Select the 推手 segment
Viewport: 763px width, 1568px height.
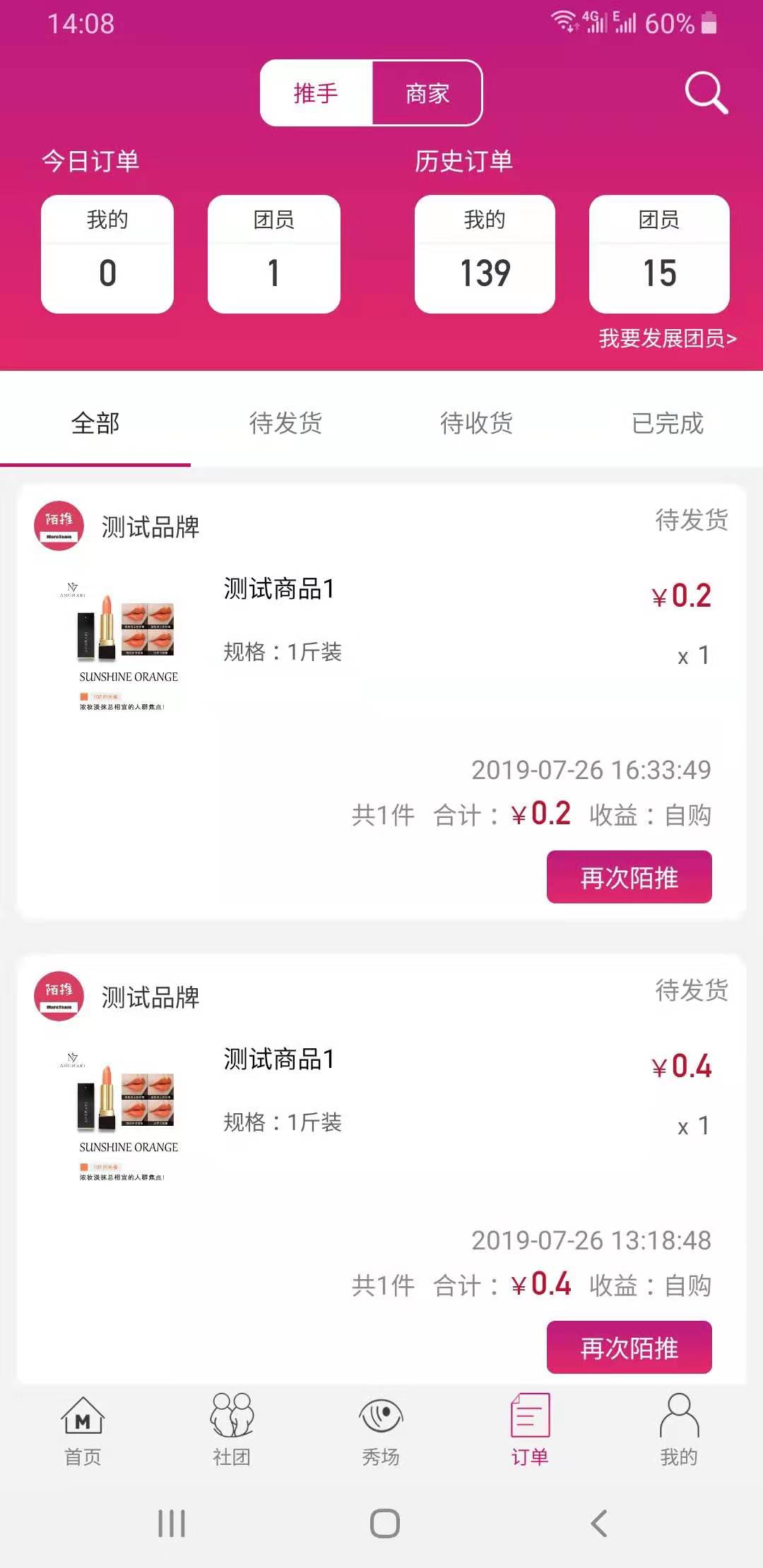pos(316,93)
